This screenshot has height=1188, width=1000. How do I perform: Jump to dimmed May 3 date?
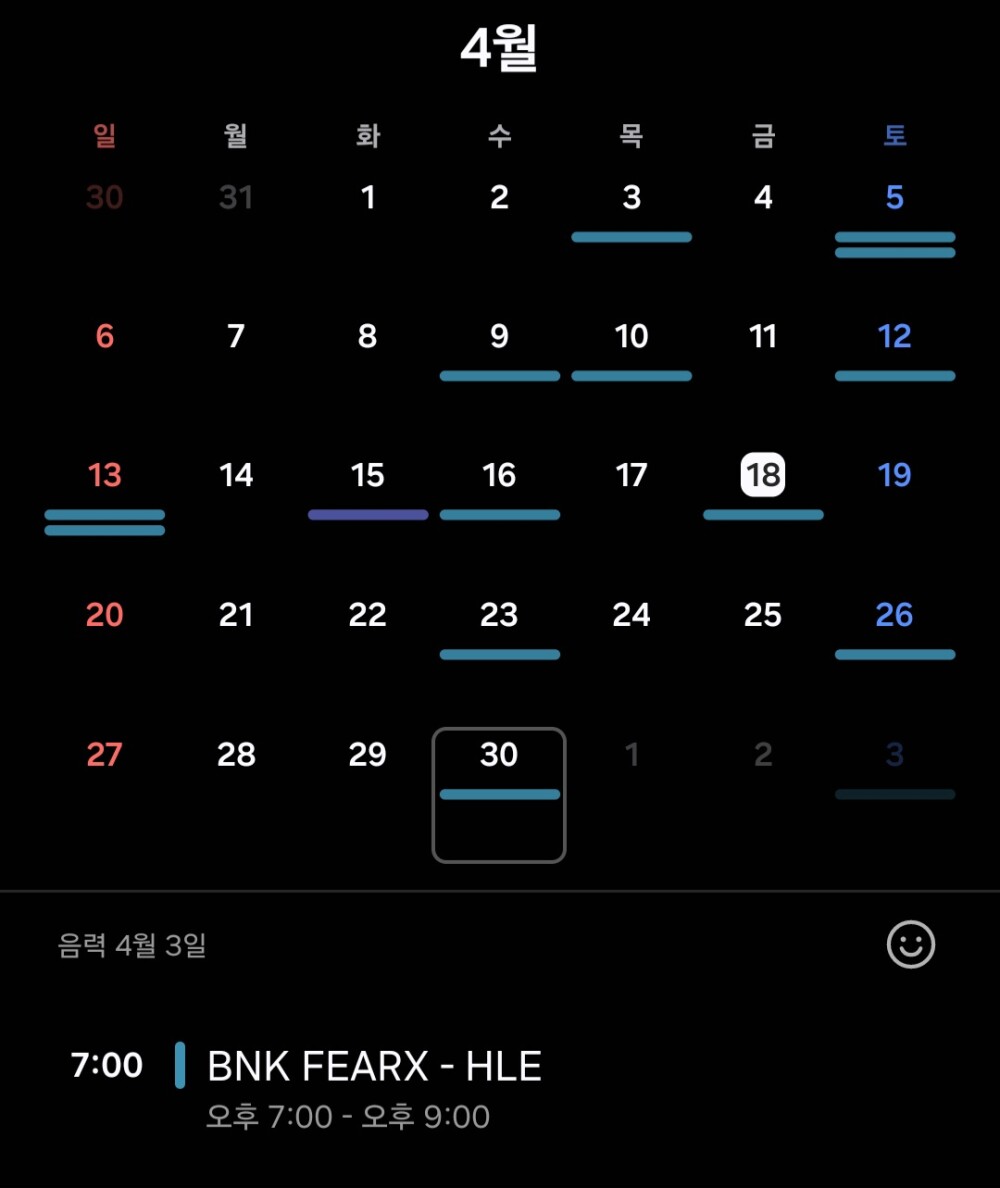tap(894, 754)
